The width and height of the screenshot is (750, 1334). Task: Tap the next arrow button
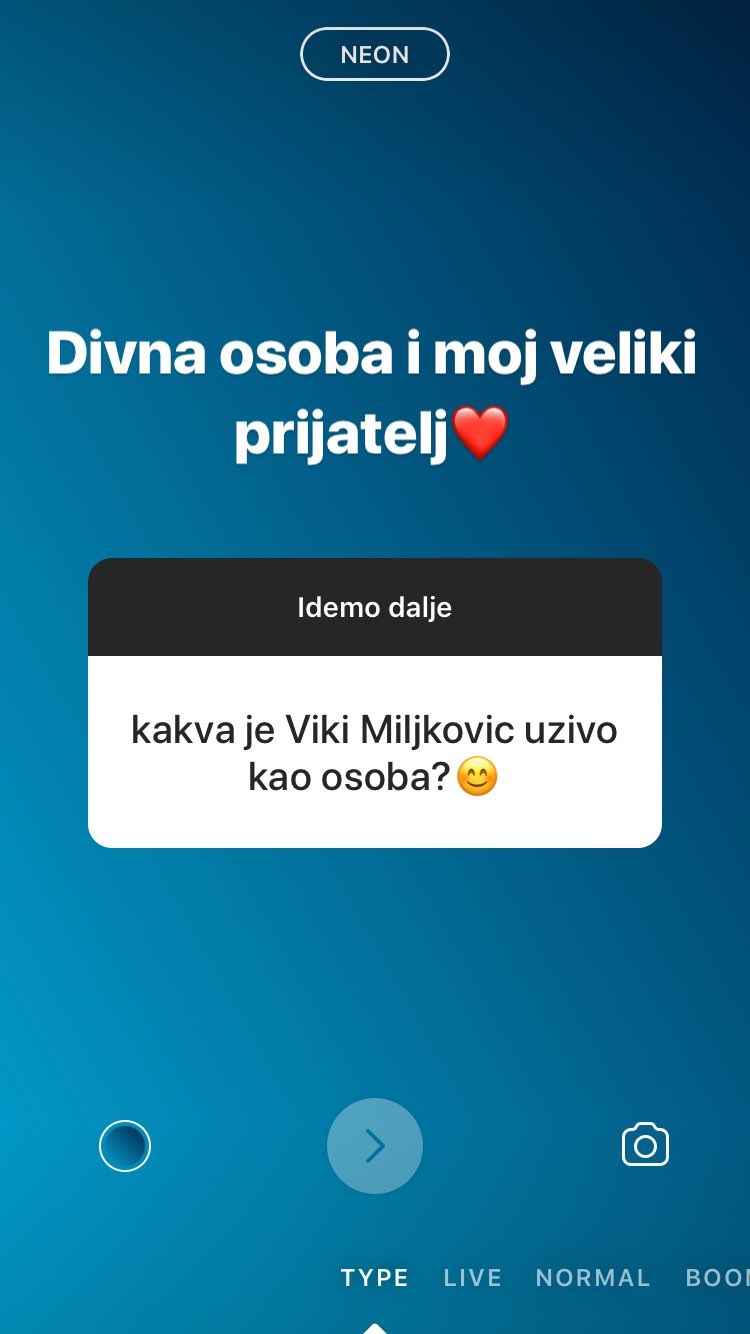[375, 1146]
